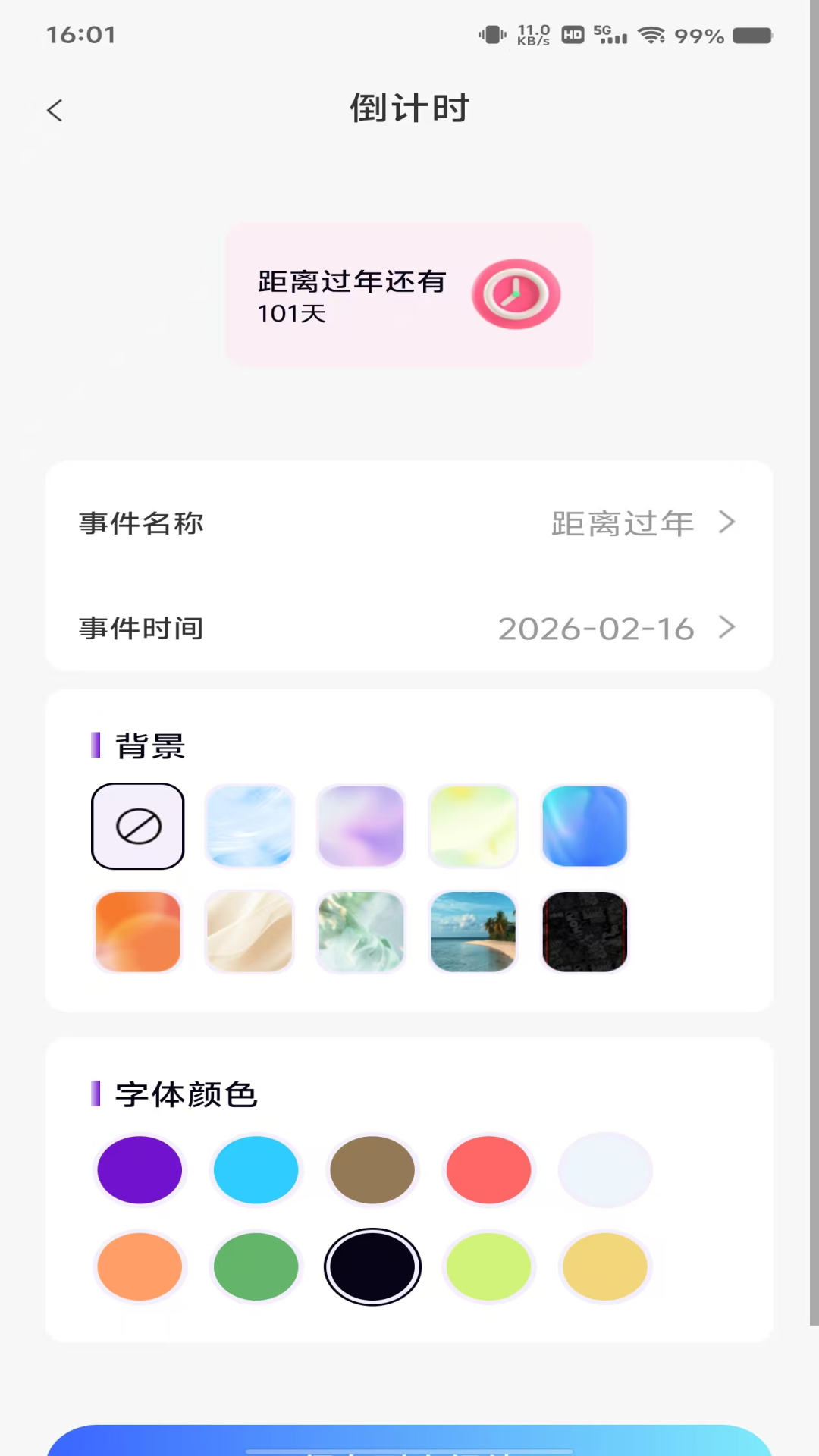This screenshot has height=1456, width=819.
Task: Choose the purple gradient background
Action: 360,826
